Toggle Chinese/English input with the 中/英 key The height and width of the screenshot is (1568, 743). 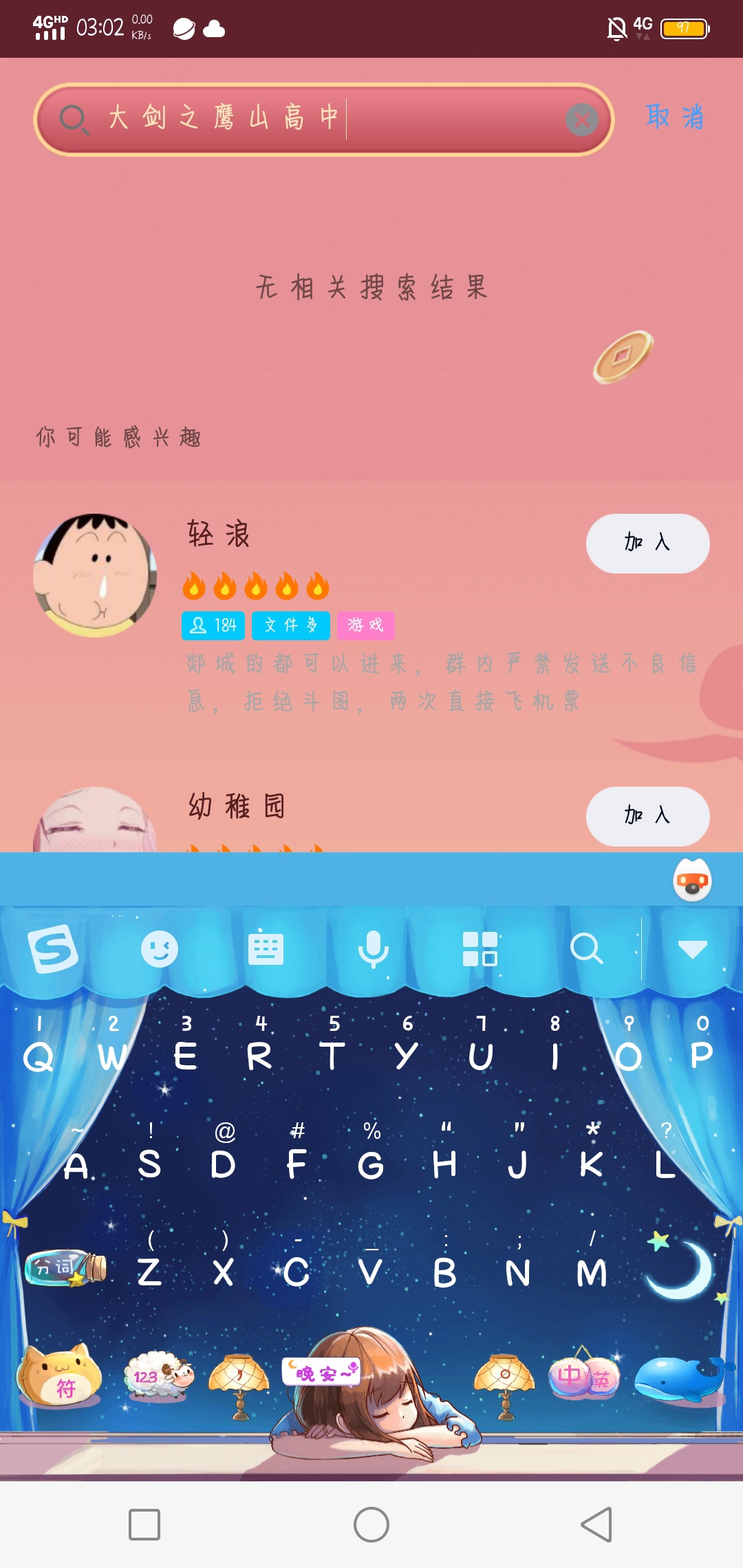click(x=584, y=1375)
